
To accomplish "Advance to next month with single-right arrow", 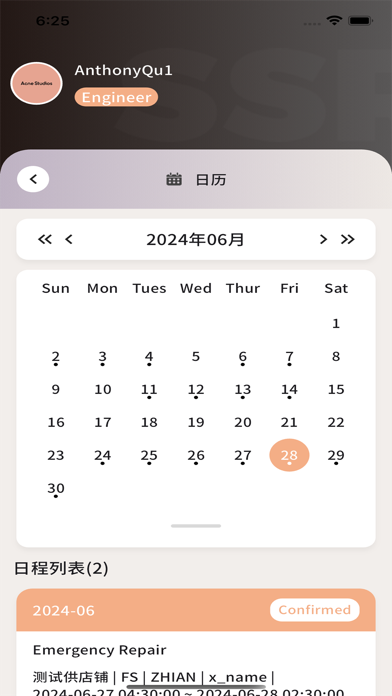I will tap(323, 240).
